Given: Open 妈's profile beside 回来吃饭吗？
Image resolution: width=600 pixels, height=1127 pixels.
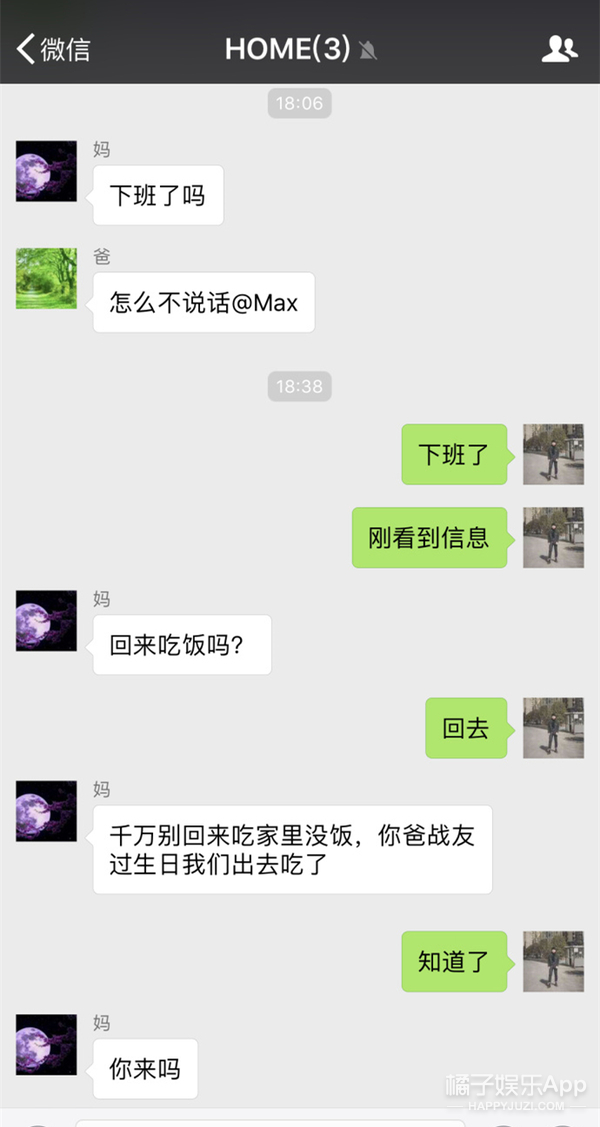Looking at the screenshot, I should (x=46, y=620).
